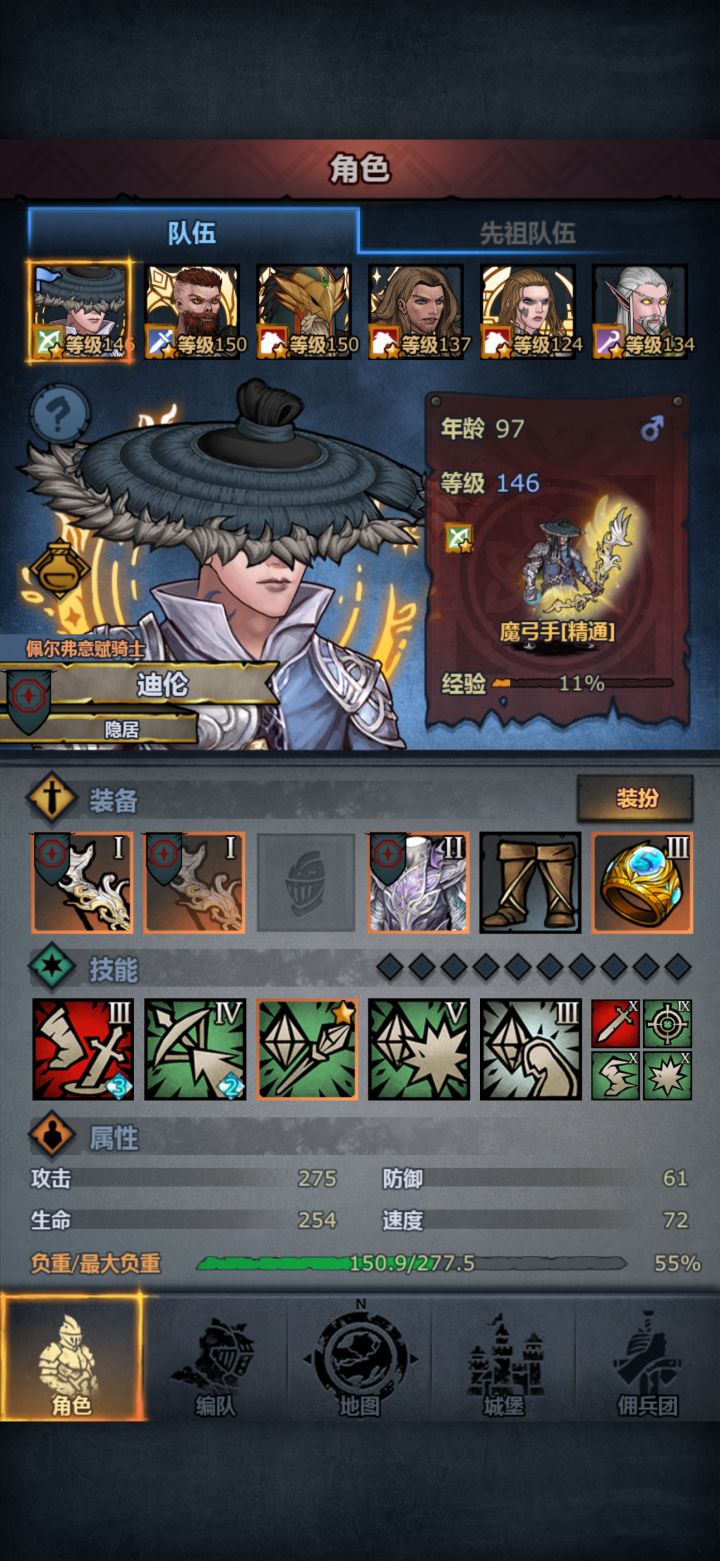Choose the golden-helmet level 150 teammate
The width and height of the screenshot is (720, 1561).
[304, 311]
